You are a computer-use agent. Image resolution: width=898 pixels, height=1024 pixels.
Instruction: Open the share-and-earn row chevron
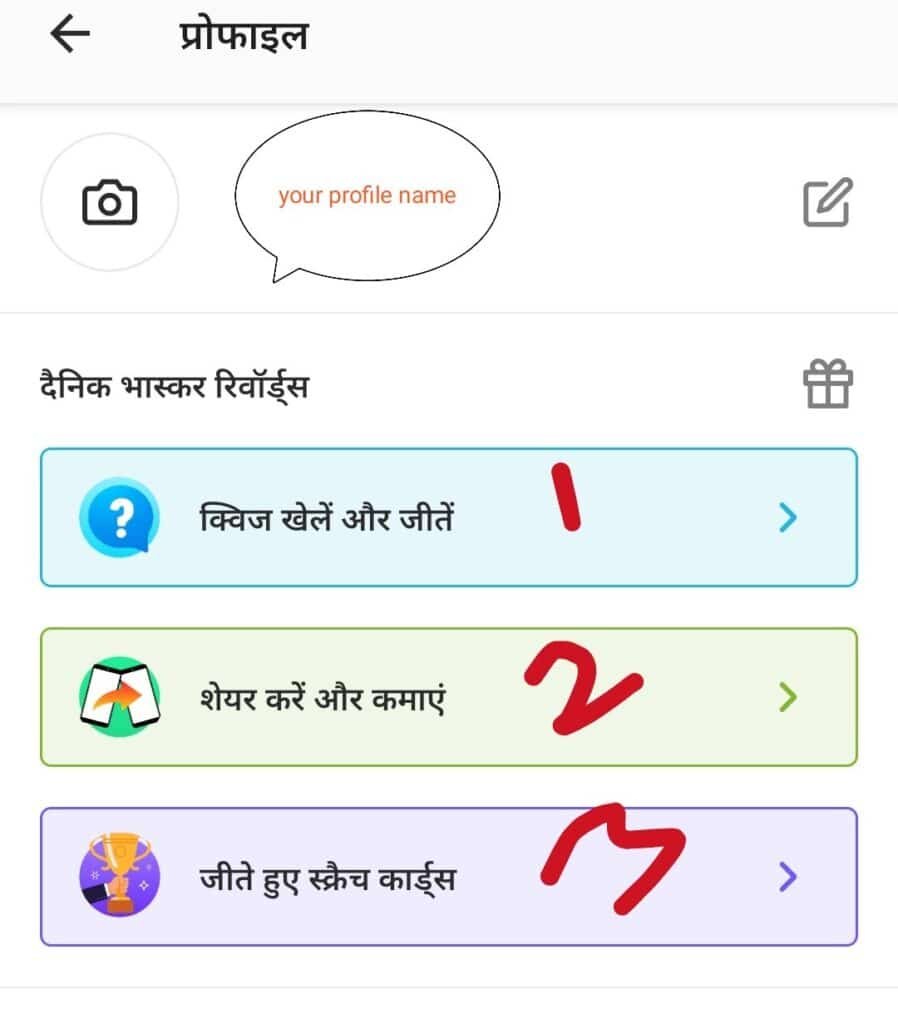click(x=788, y=696)
